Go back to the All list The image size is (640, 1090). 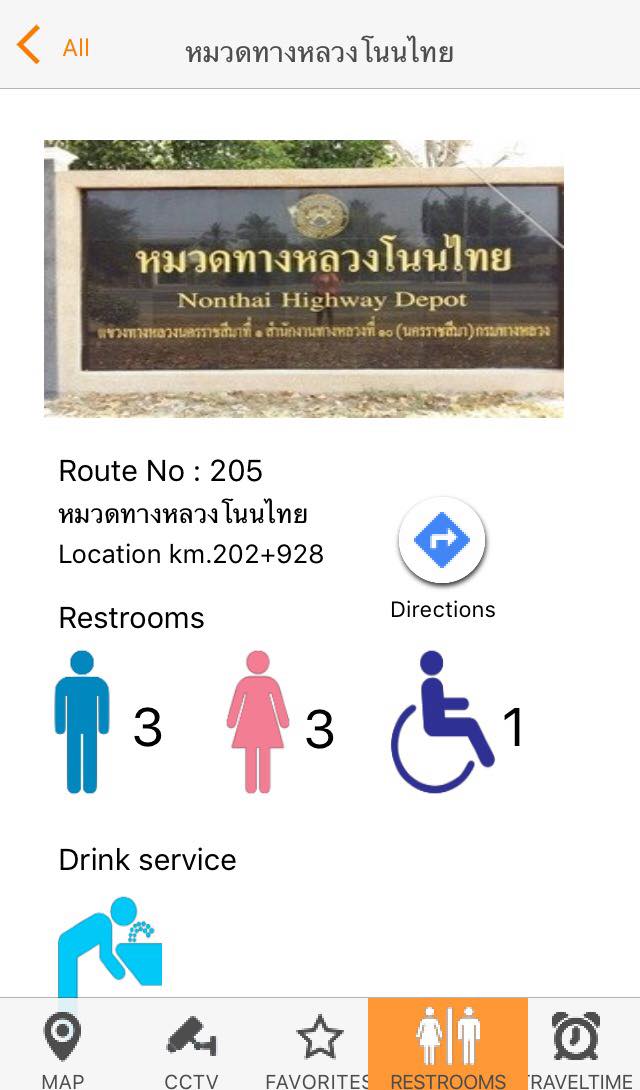pos(54,47)
